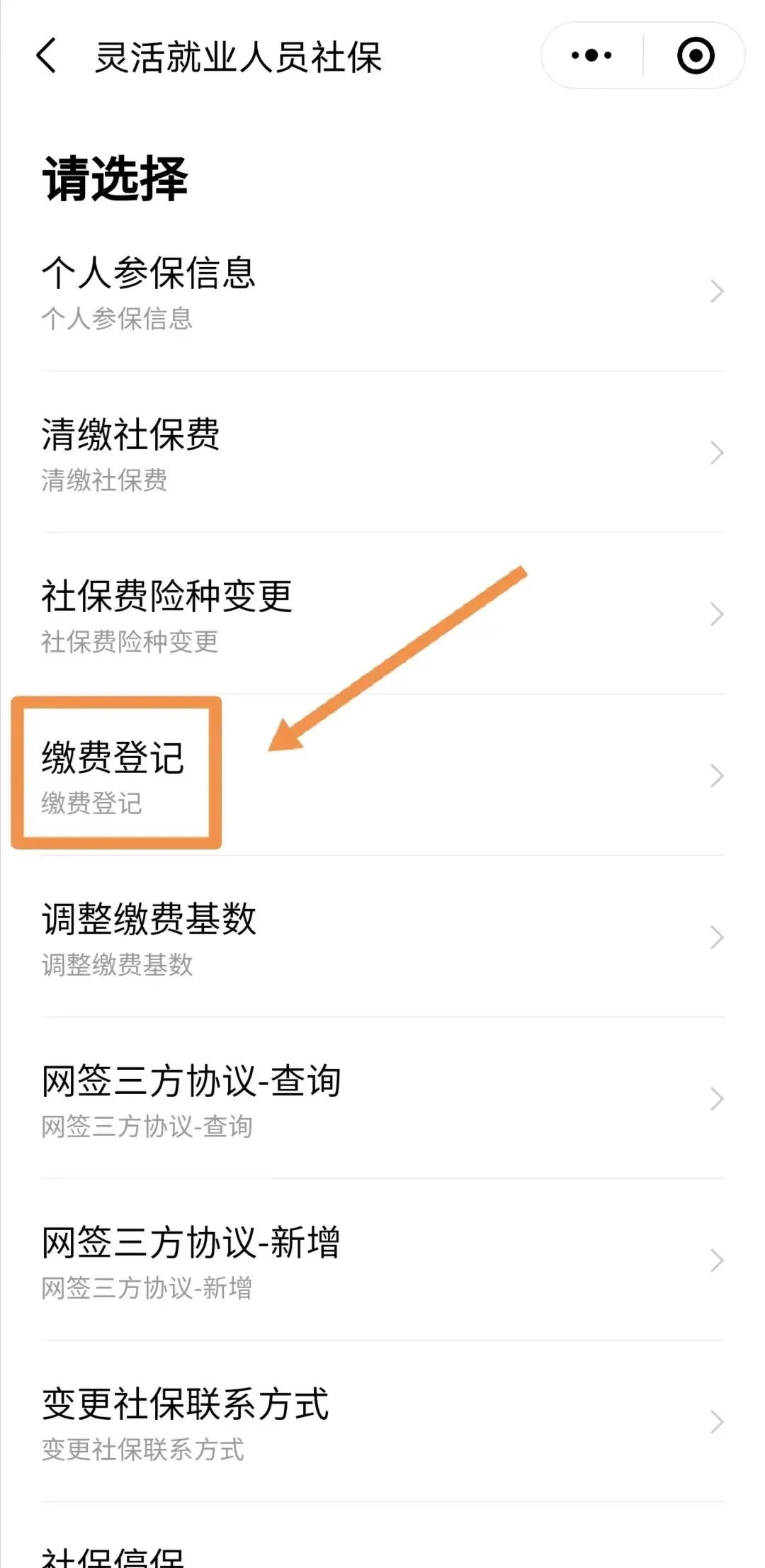The height and width of the screenshot is (1568, 765).
Task: Tap 社保停保 at the bottom
Action: tap(113, 1555)
